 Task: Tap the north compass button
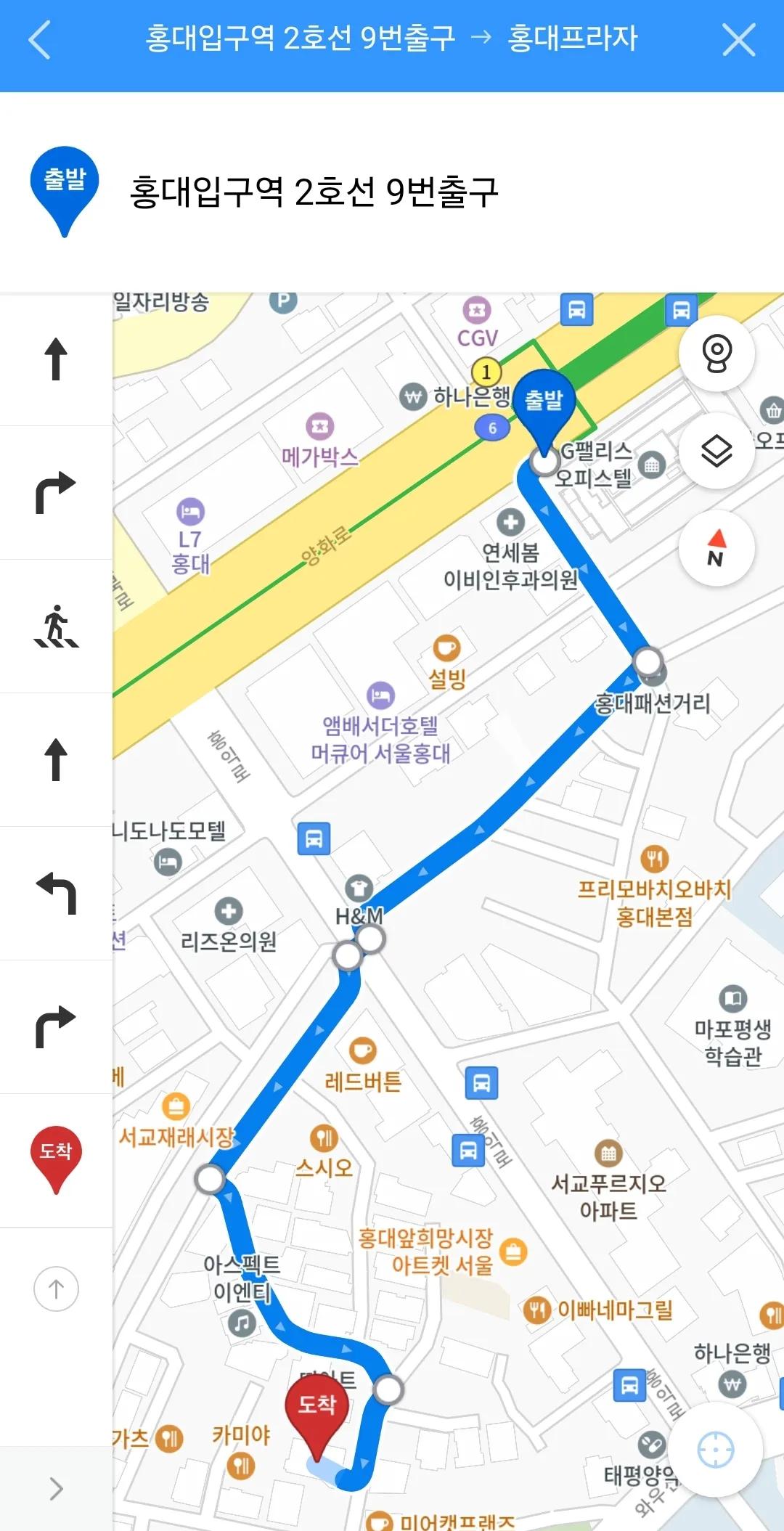[716, 548]
